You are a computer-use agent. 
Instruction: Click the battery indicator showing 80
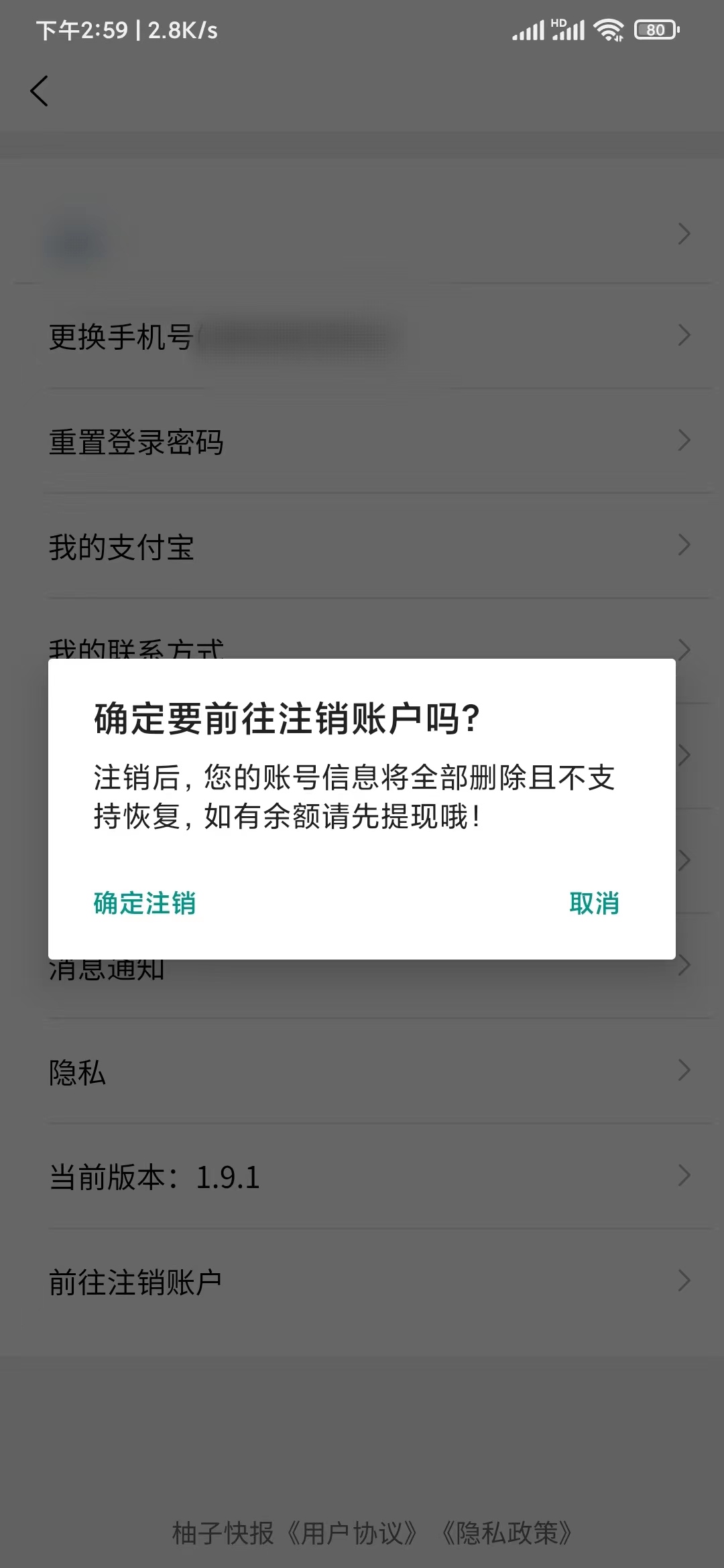click(656, 29)
